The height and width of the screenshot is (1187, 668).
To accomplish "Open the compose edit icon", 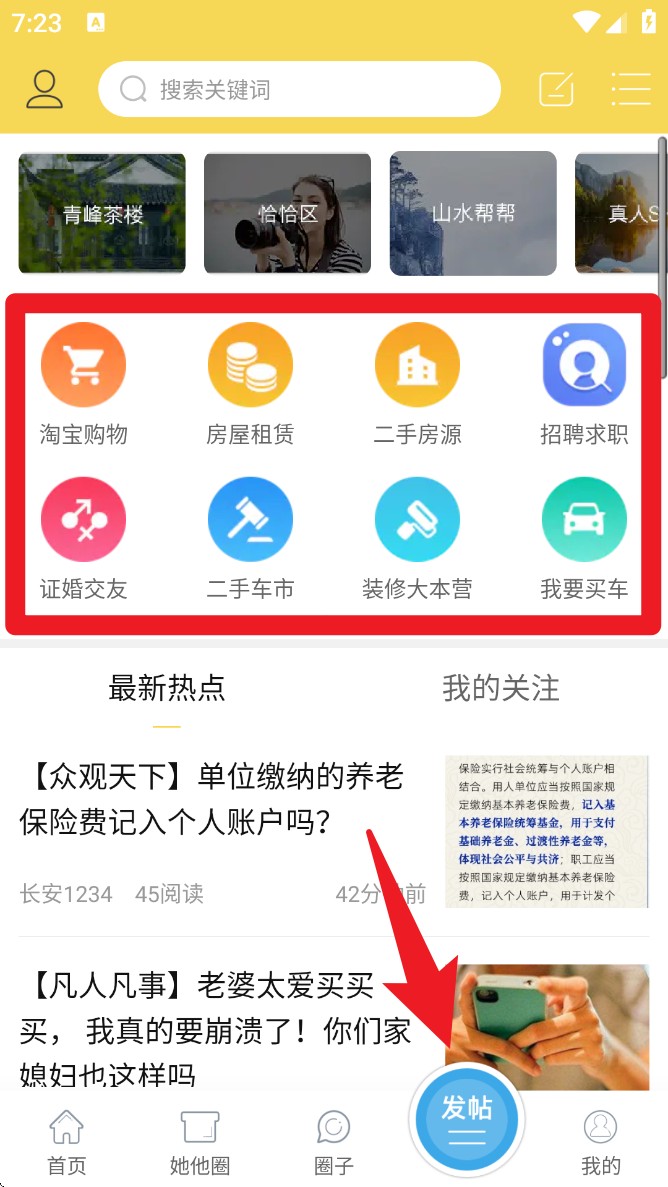I will (x=557, y=90).
